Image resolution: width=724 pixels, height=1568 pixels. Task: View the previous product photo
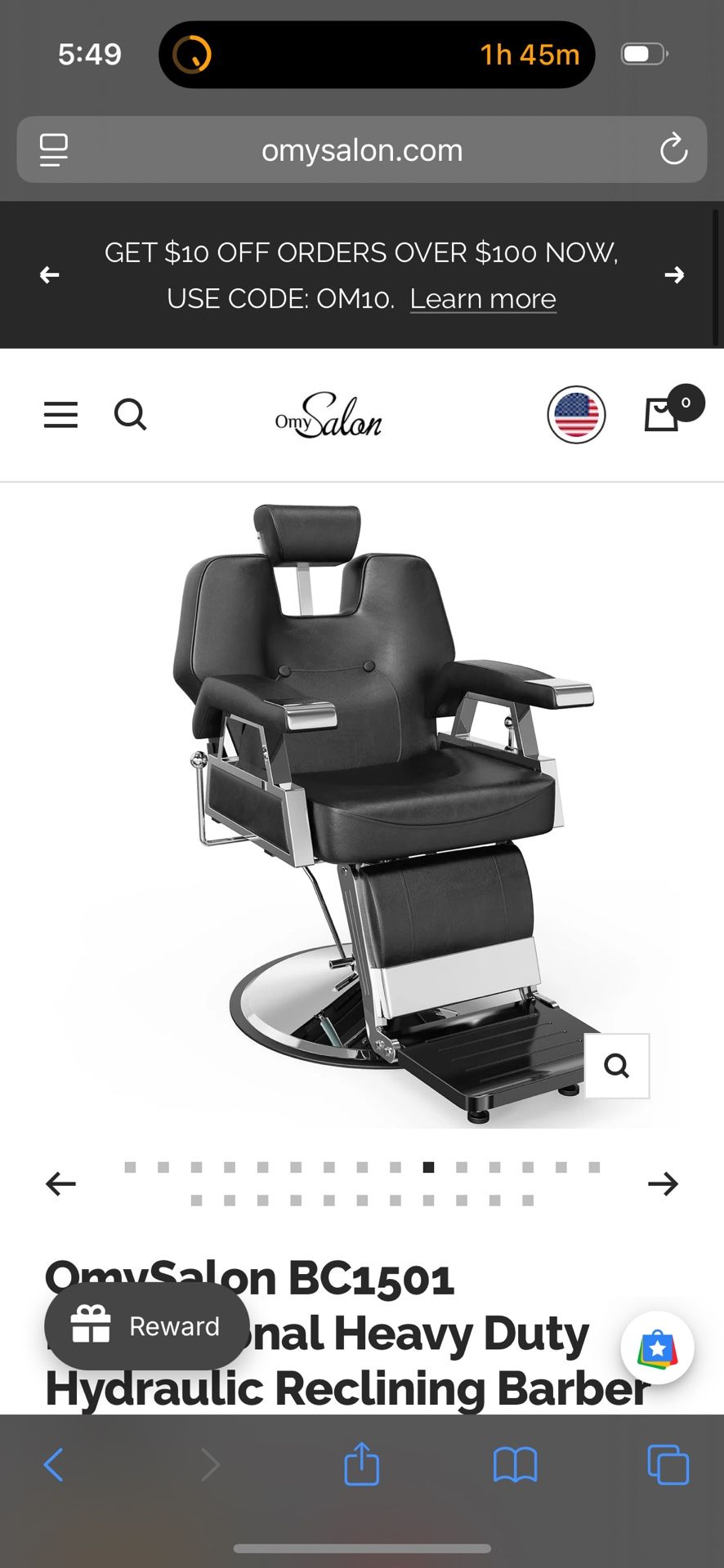pos(60,1183)
